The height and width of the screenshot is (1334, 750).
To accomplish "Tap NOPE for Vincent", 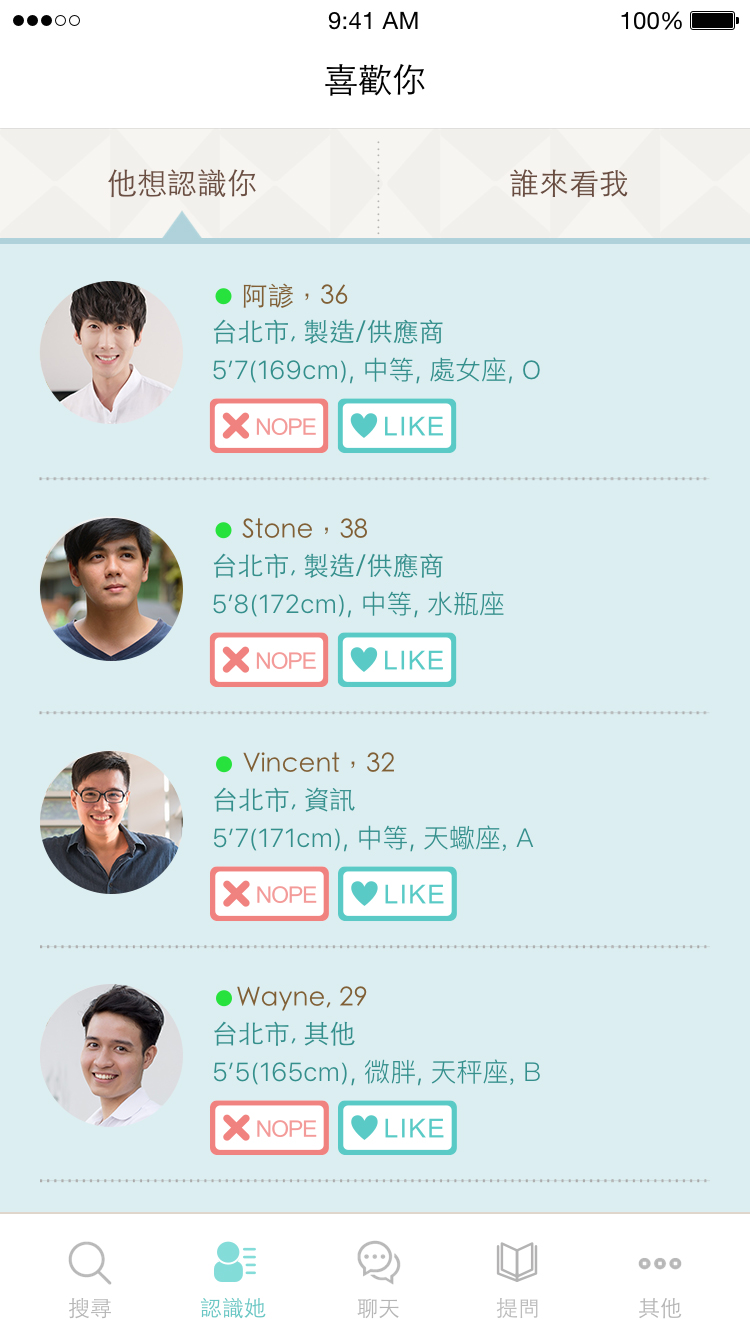I will point(269,894).
